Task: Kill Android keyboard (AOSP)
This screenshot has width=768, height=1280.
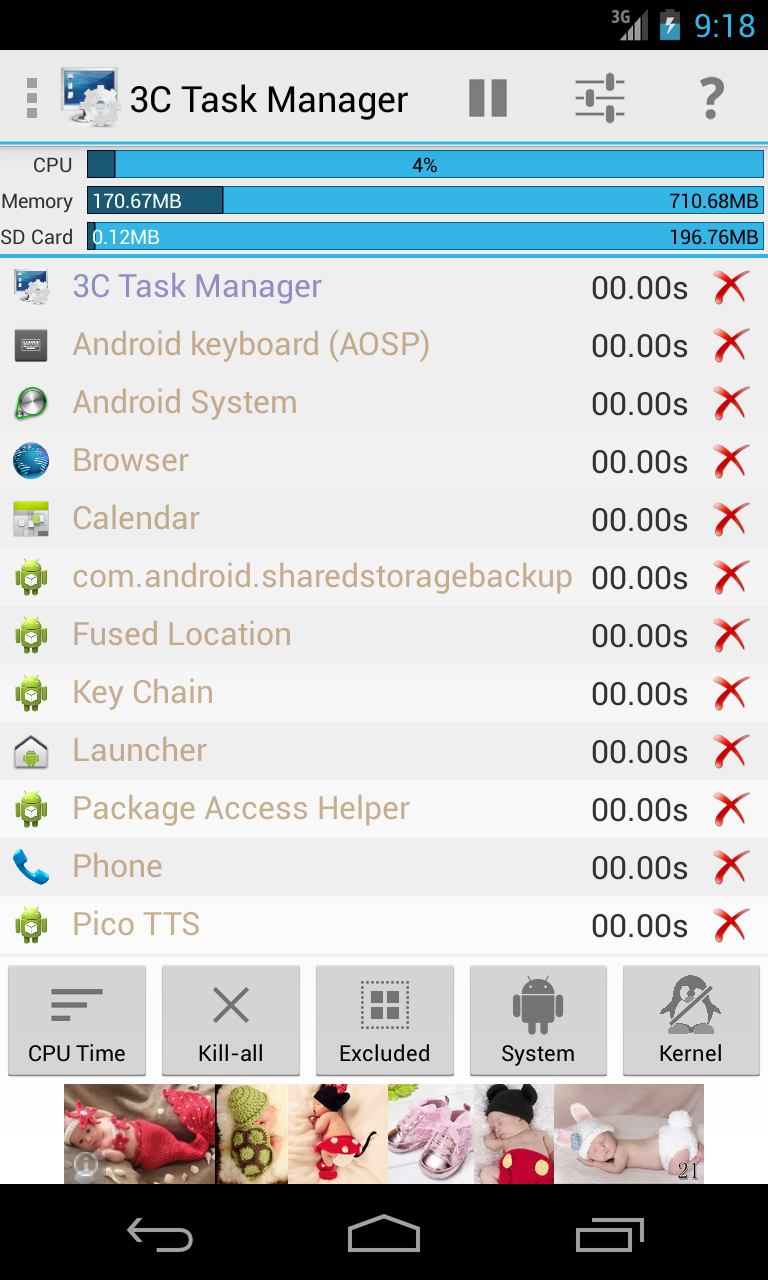Action: (731, 346)
